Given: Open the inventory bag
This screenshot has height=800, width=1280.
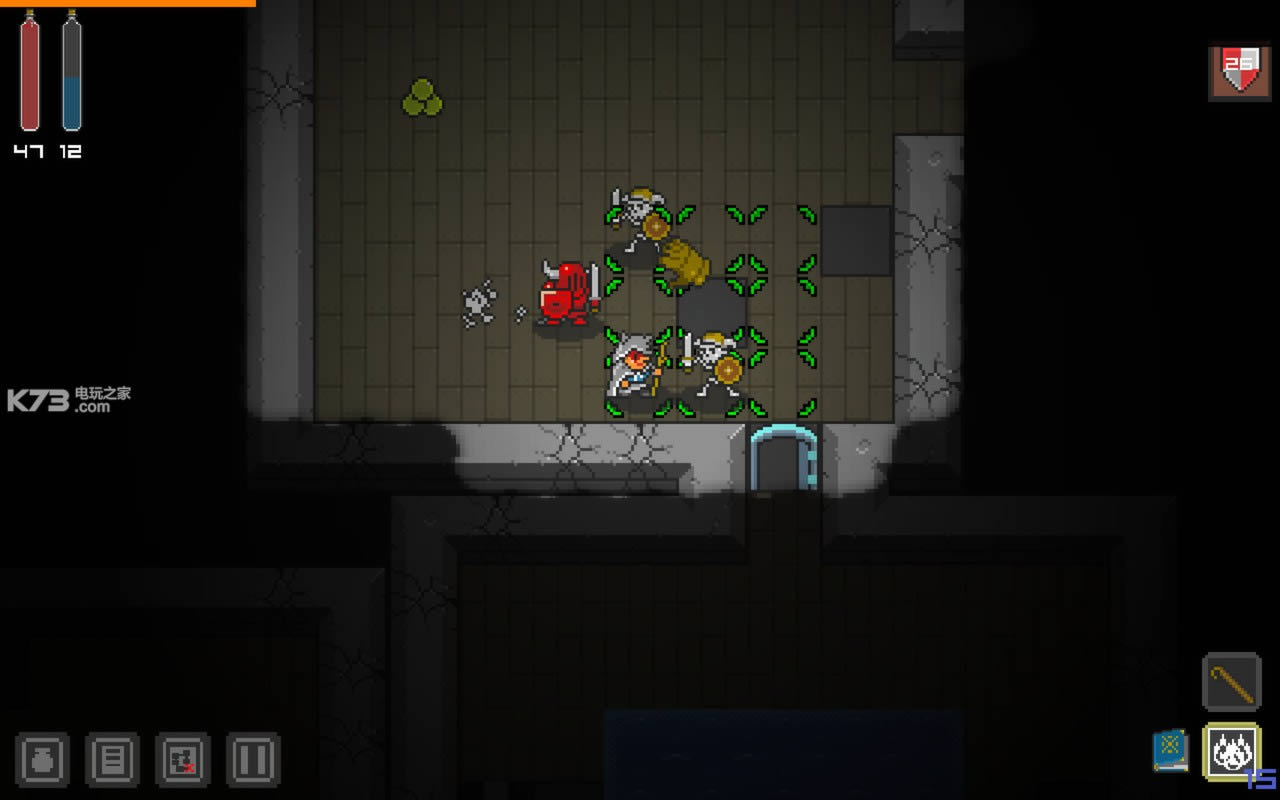Looking at the screenshot, I should [42, 759].
